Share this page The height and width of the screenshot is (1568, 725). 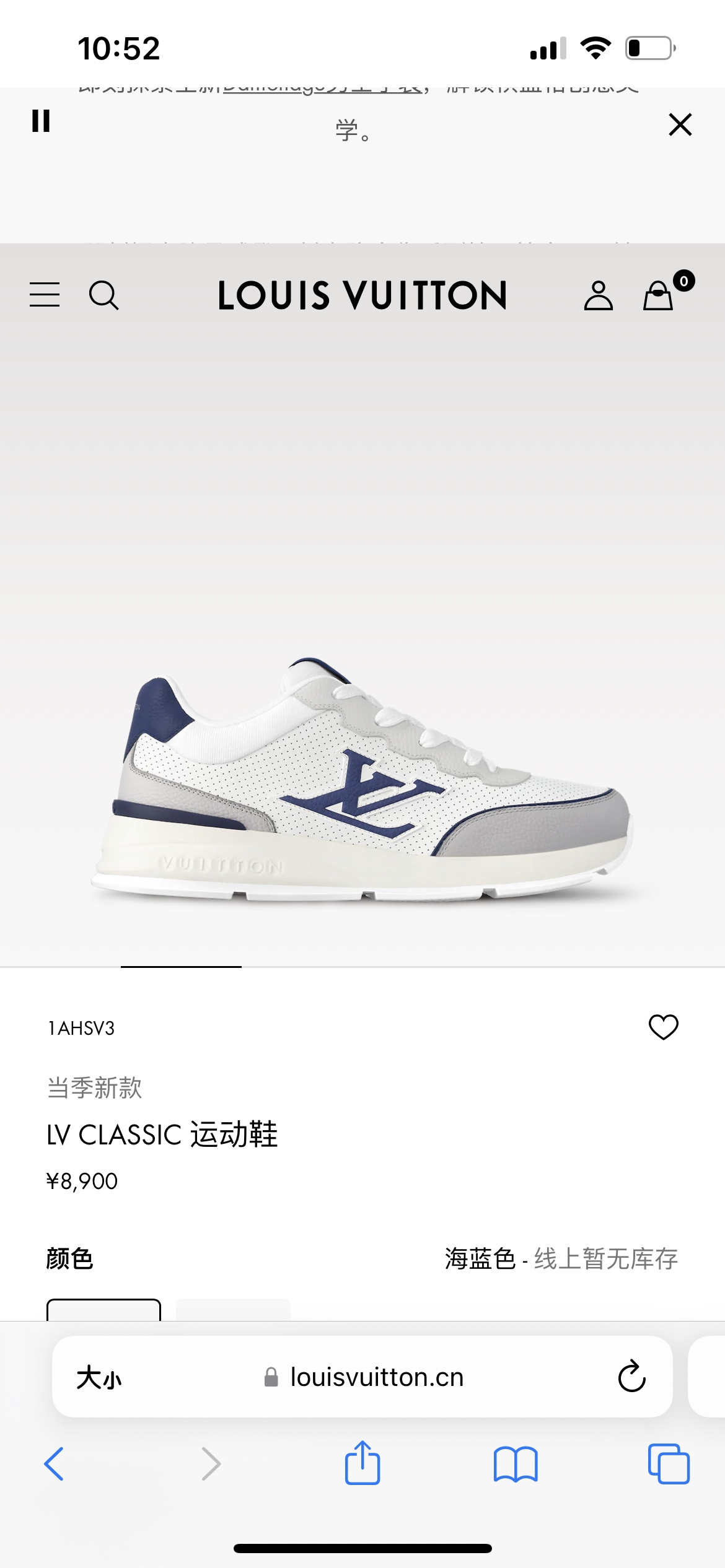[362, 1463]
